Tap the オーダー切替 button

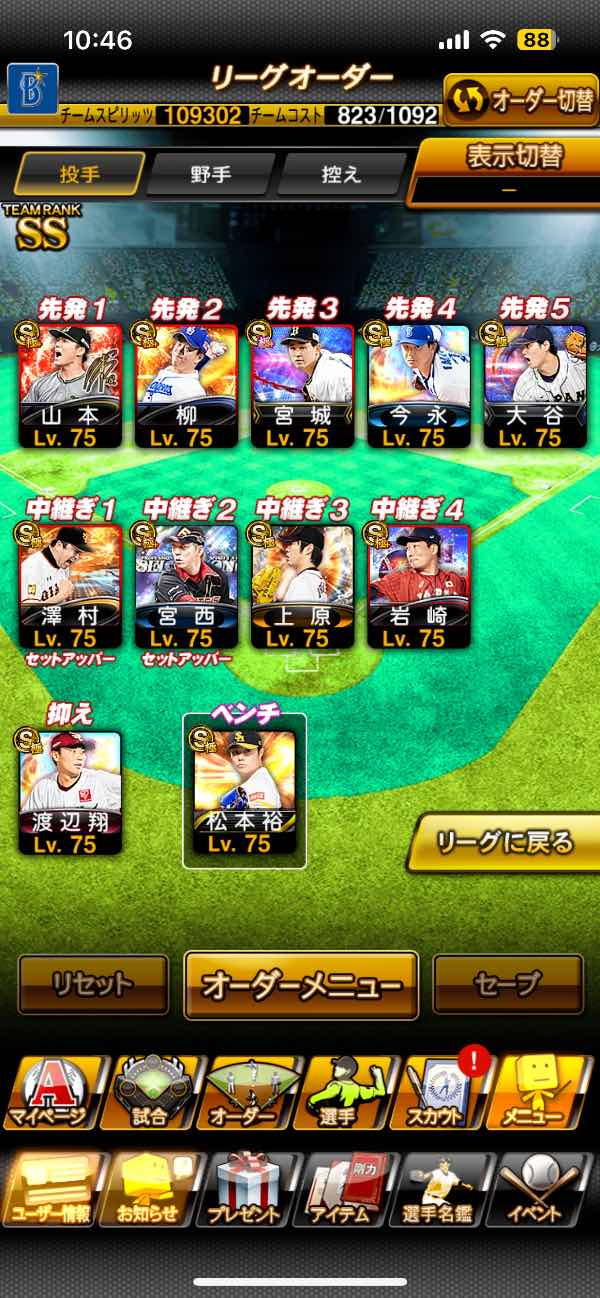pos(521,100)
